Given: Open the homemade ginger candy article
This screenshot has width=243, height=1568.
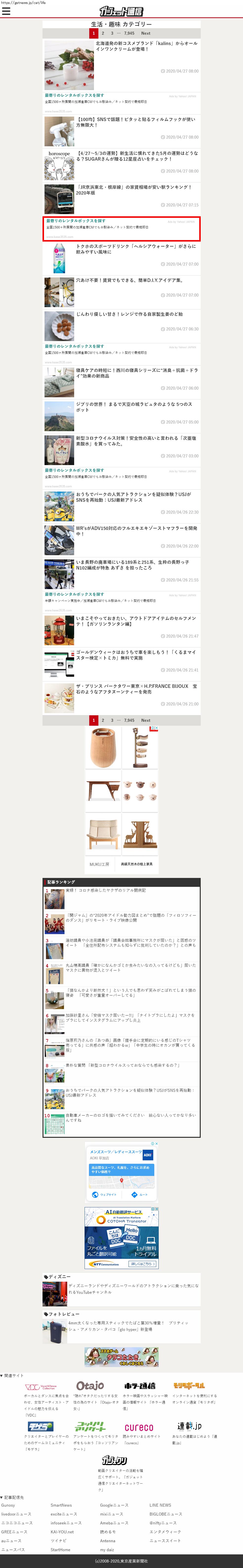Looking at the screenshot, I should coord(129,314).
